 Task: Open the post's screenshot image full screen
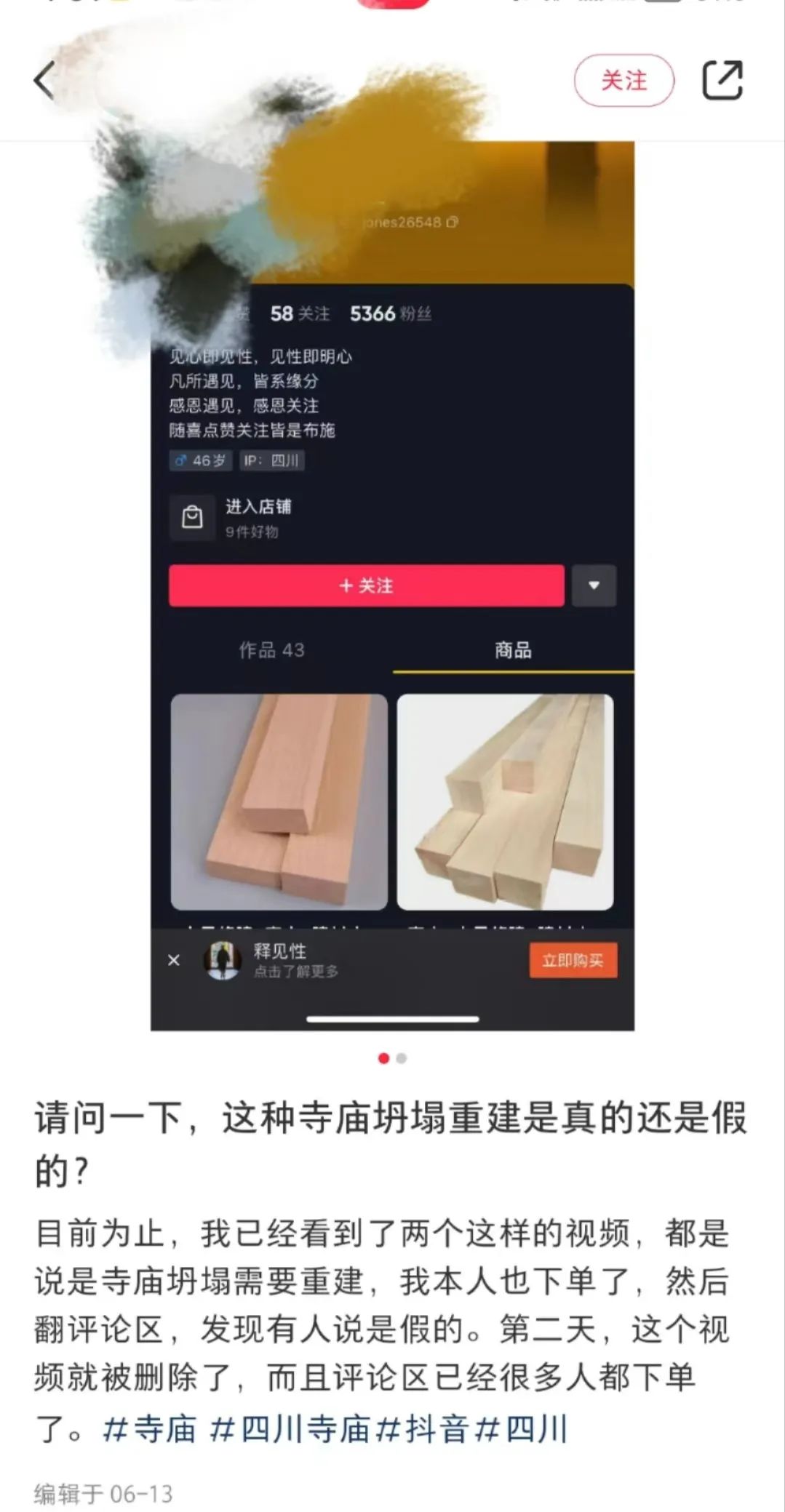pyautogui.click(x=392, y=586)
